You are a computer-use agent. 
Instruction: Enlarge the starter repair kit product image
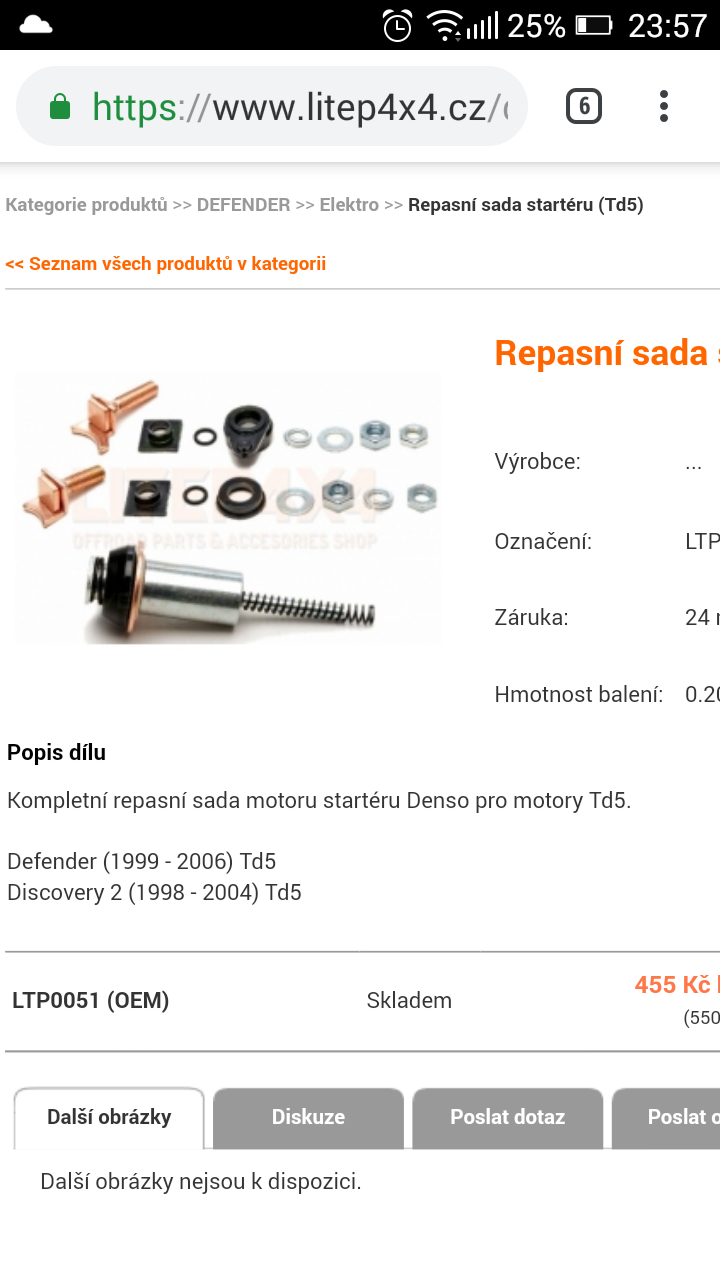(228, 508)
